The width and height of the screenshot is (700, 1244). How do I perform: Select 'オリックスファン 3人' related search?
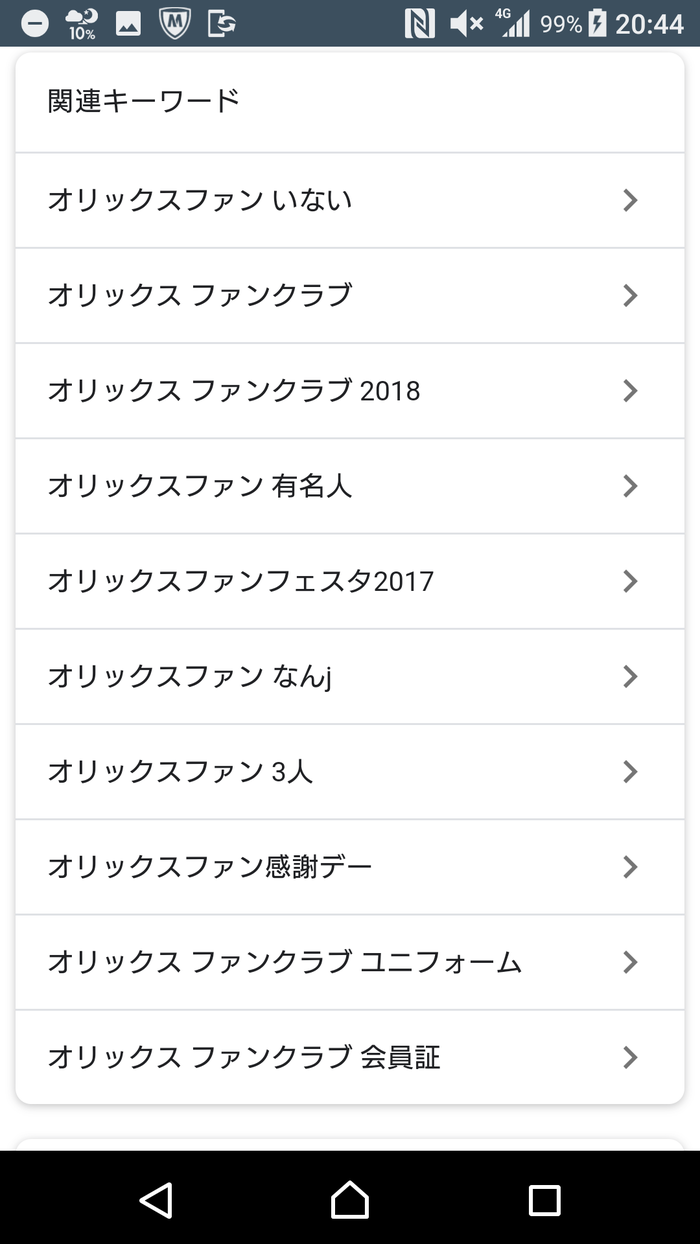pos(349,772)
